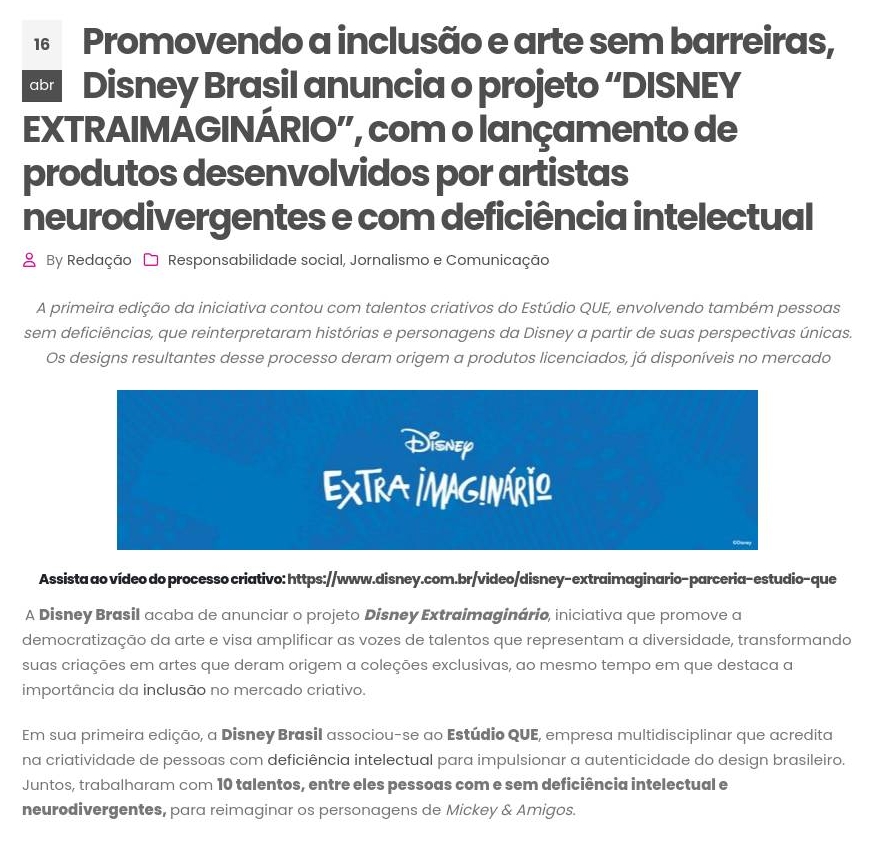Open the Jornalismo e Comunicação category
This screenshot has height=844, width=874.
tap(449, 260)
